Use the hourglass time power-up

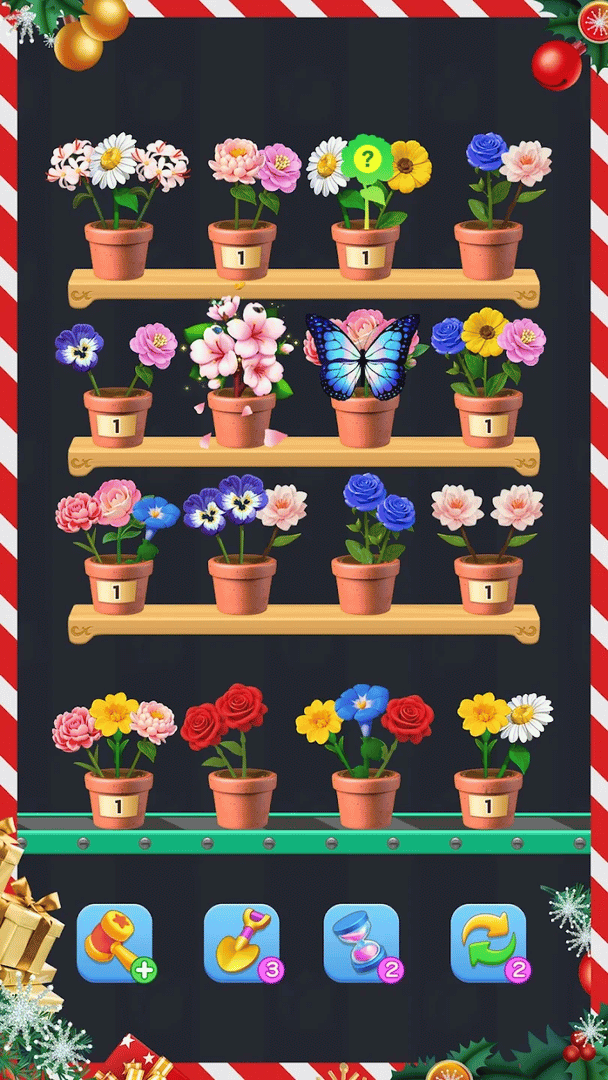[361, 942]
